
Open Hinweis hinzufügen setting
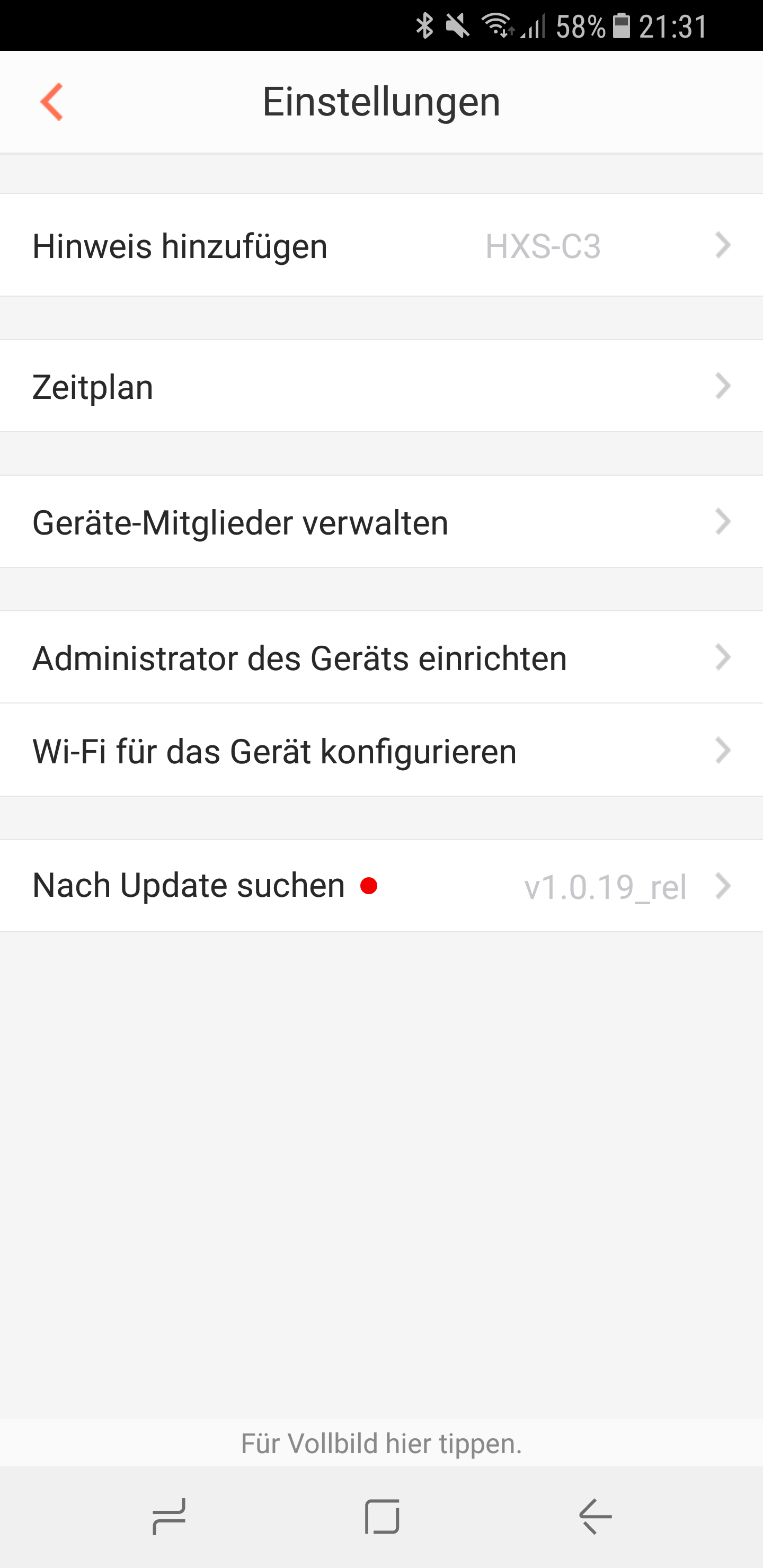tap(381, 245)
